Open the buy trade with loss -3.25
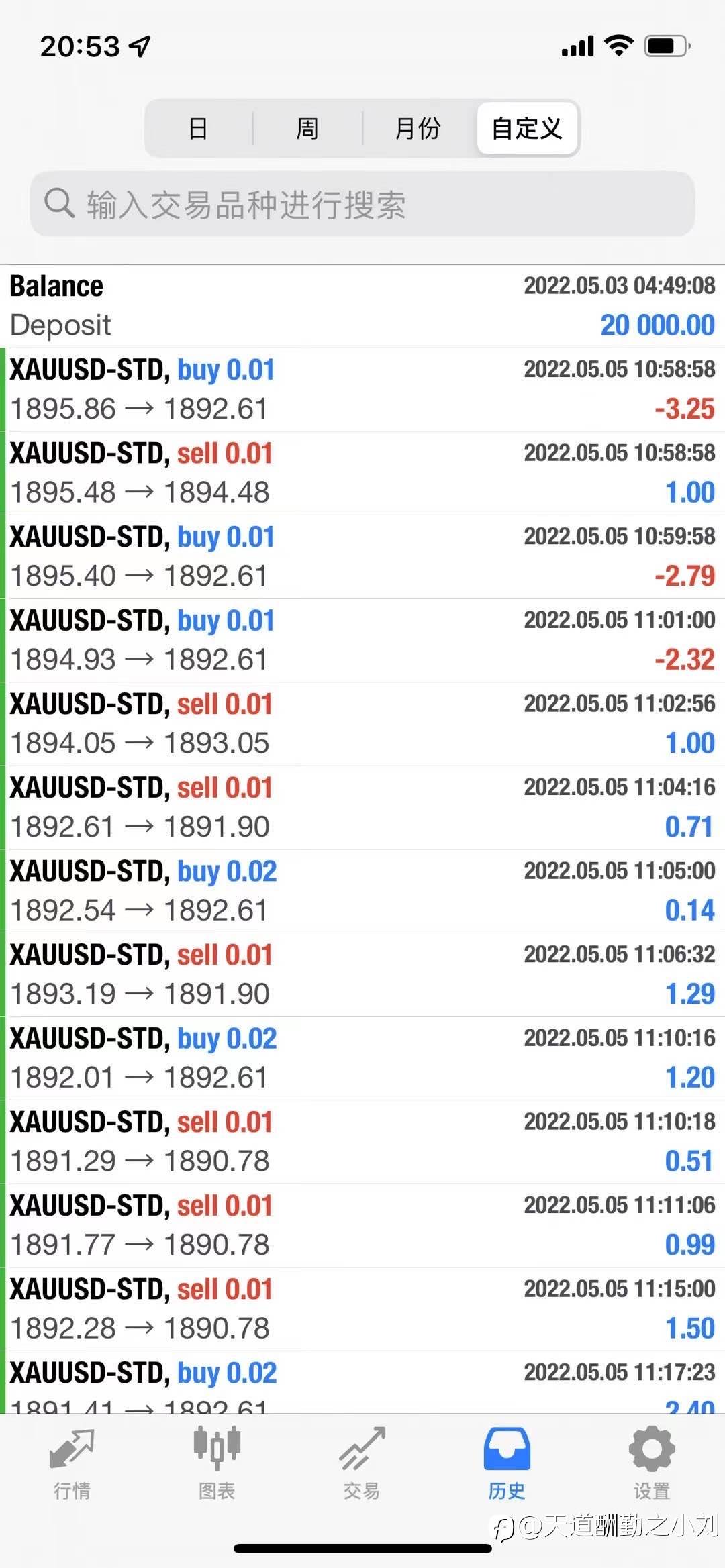The width and height of the screenshot is (725, 1568). coord(362,390)
